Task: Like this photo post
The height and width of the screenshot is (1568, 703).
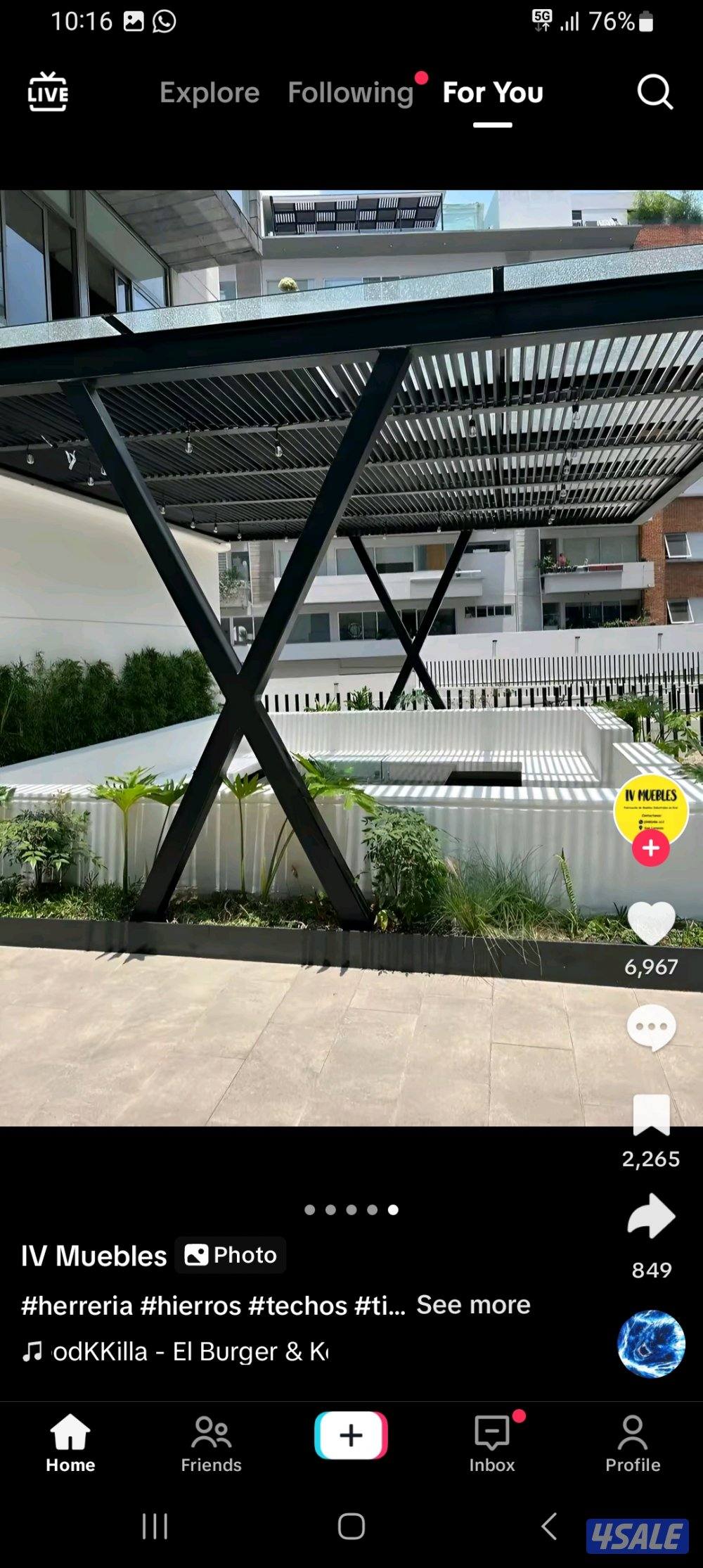Action: (x=651, y=922)
